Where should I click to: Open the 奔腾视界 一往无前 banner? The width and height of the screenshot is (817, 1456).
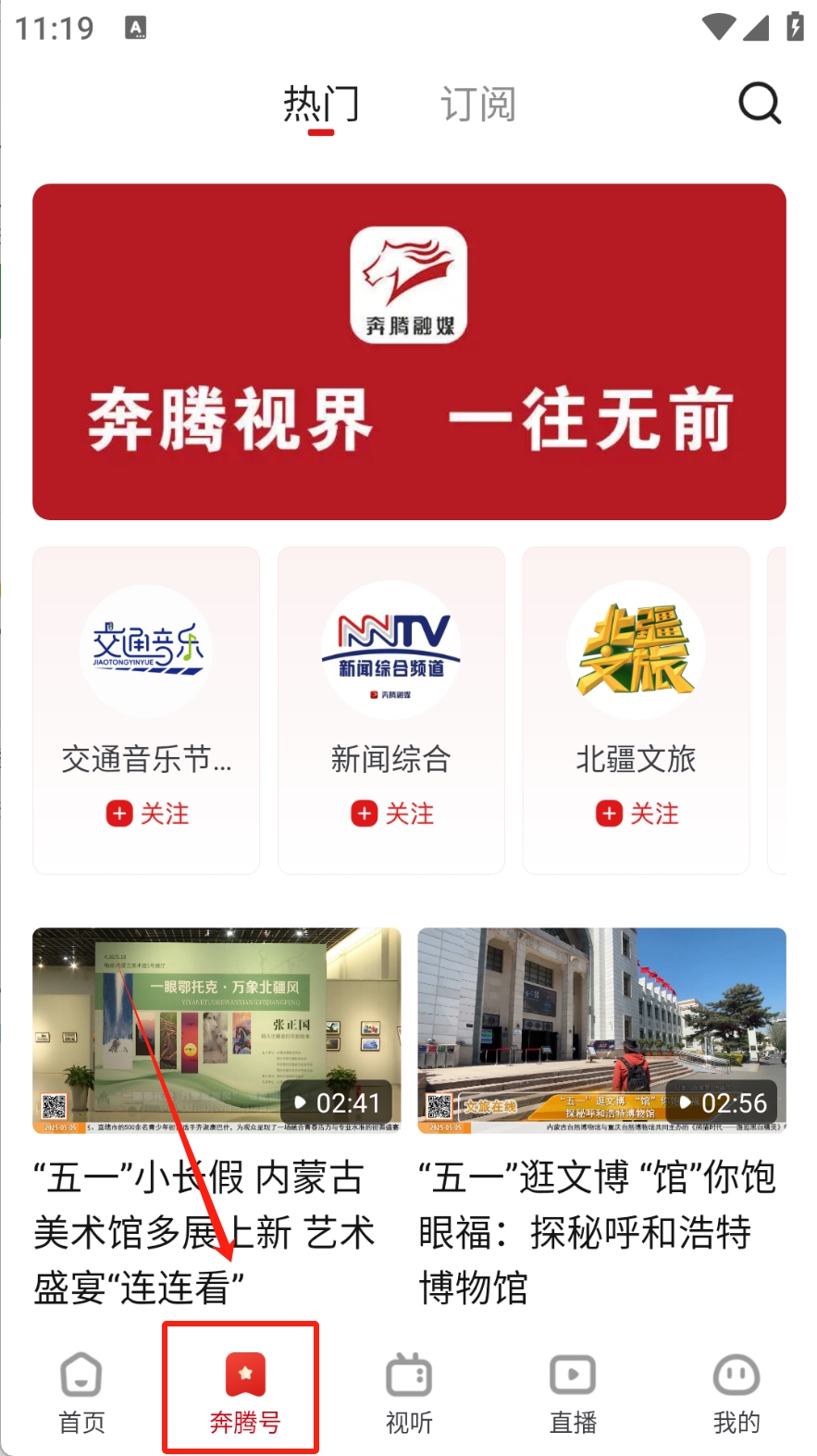(409, 352)
